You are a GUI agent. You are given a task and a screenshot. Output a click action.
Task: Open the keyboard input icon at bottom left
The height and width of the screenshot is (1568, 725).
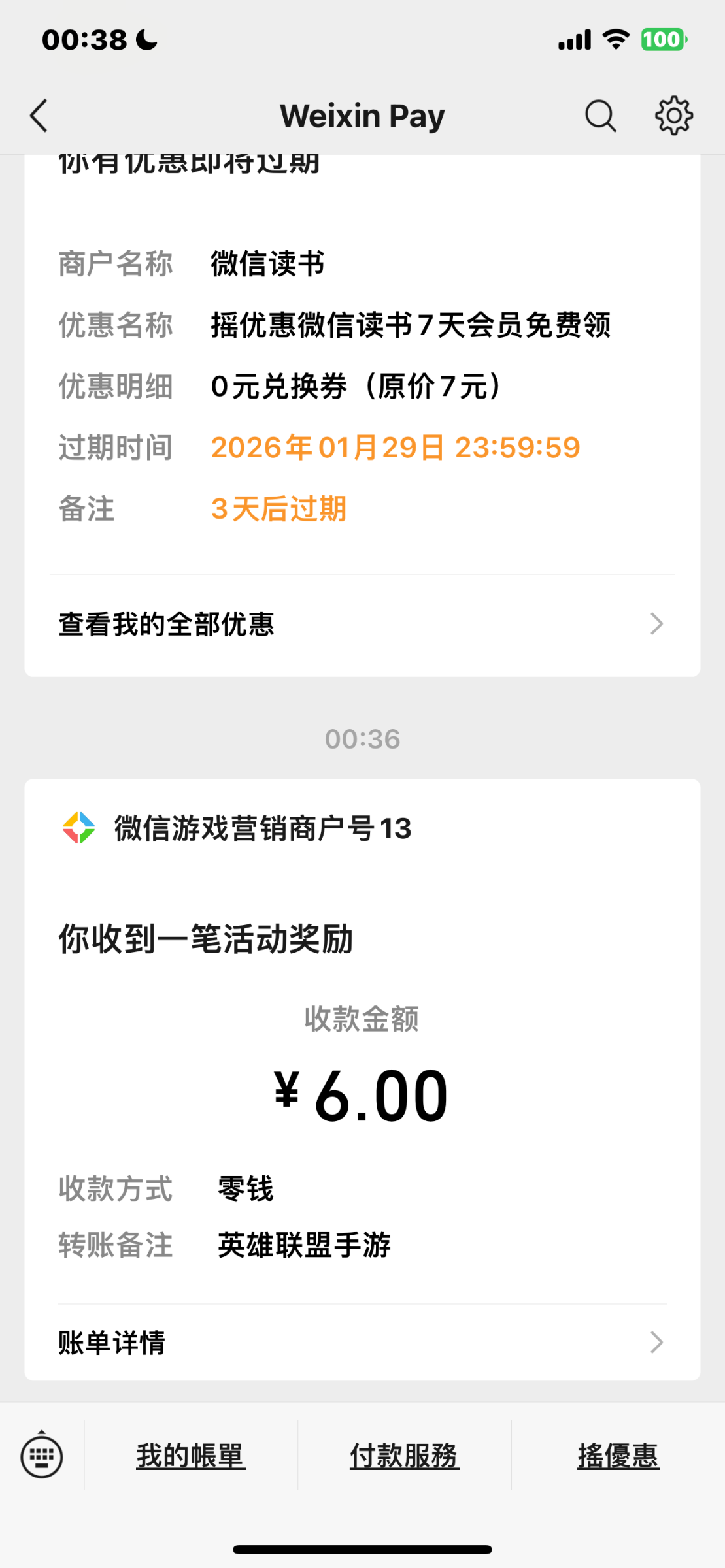41,1457
